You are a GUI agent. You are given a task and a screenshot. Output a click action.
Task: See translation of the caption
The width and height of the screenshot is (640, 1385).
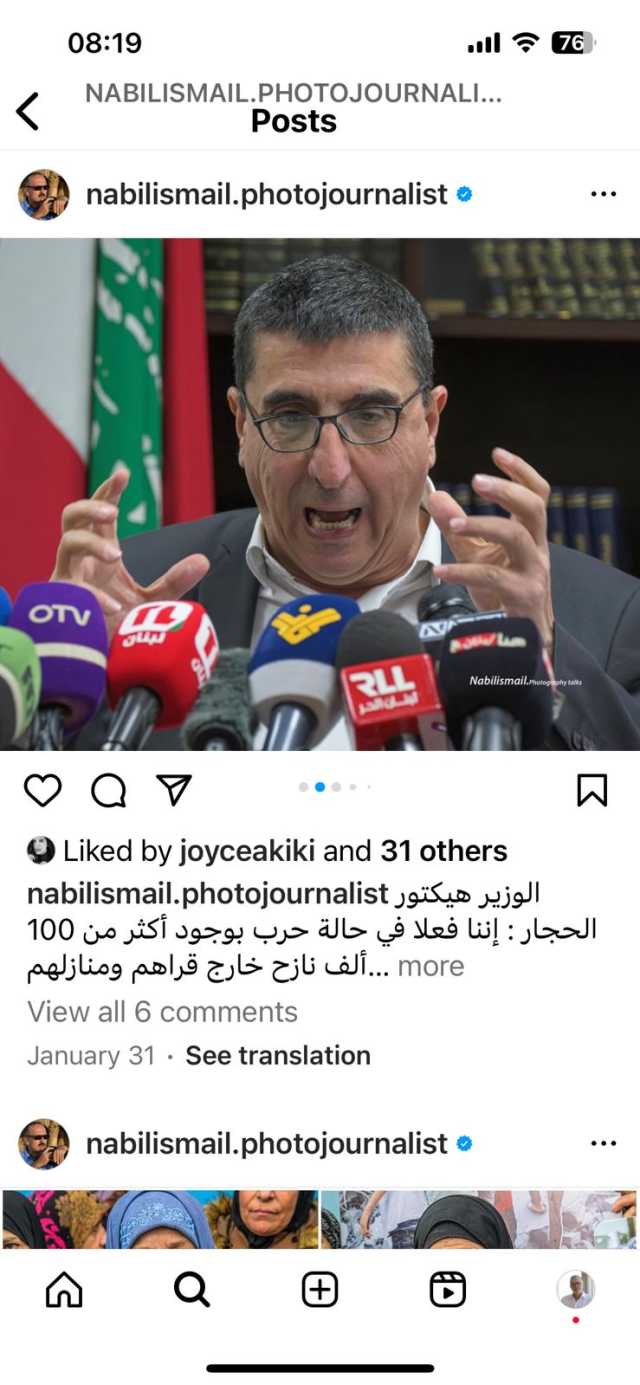278,1055
